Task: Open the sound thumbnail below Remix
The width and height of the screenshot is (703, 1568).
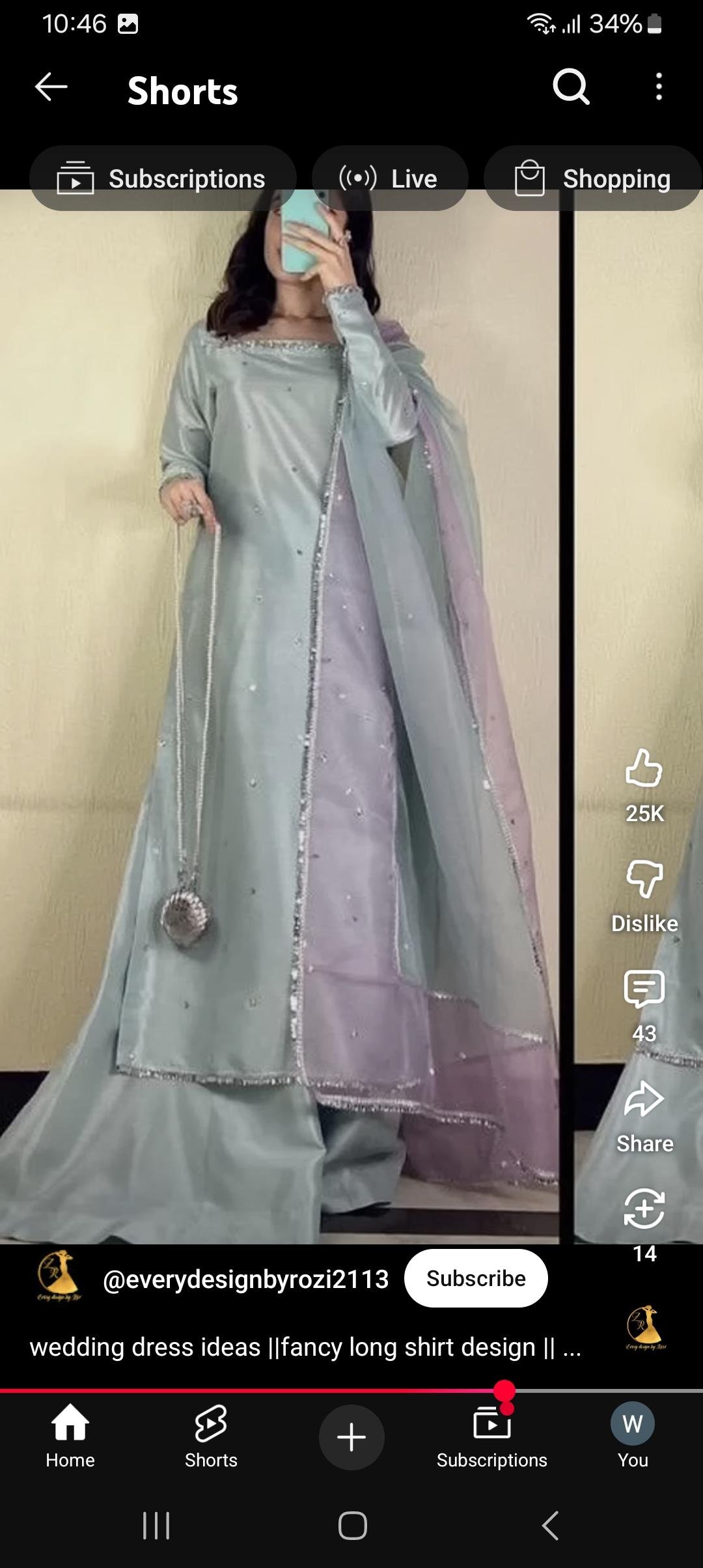Action: coord(646,1328)
